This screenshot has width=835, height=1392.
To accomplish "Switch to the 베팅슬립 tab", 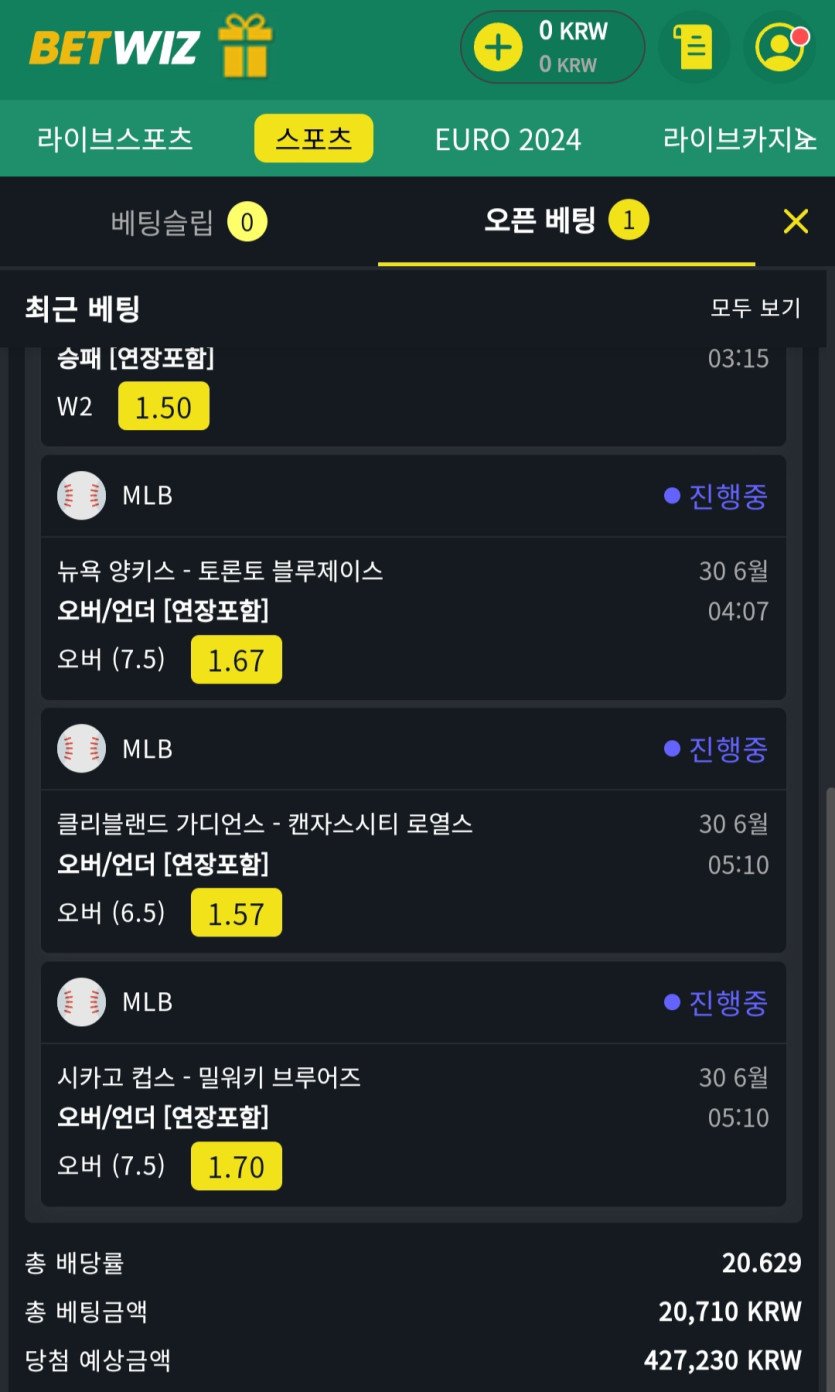I will coord(189,222).
